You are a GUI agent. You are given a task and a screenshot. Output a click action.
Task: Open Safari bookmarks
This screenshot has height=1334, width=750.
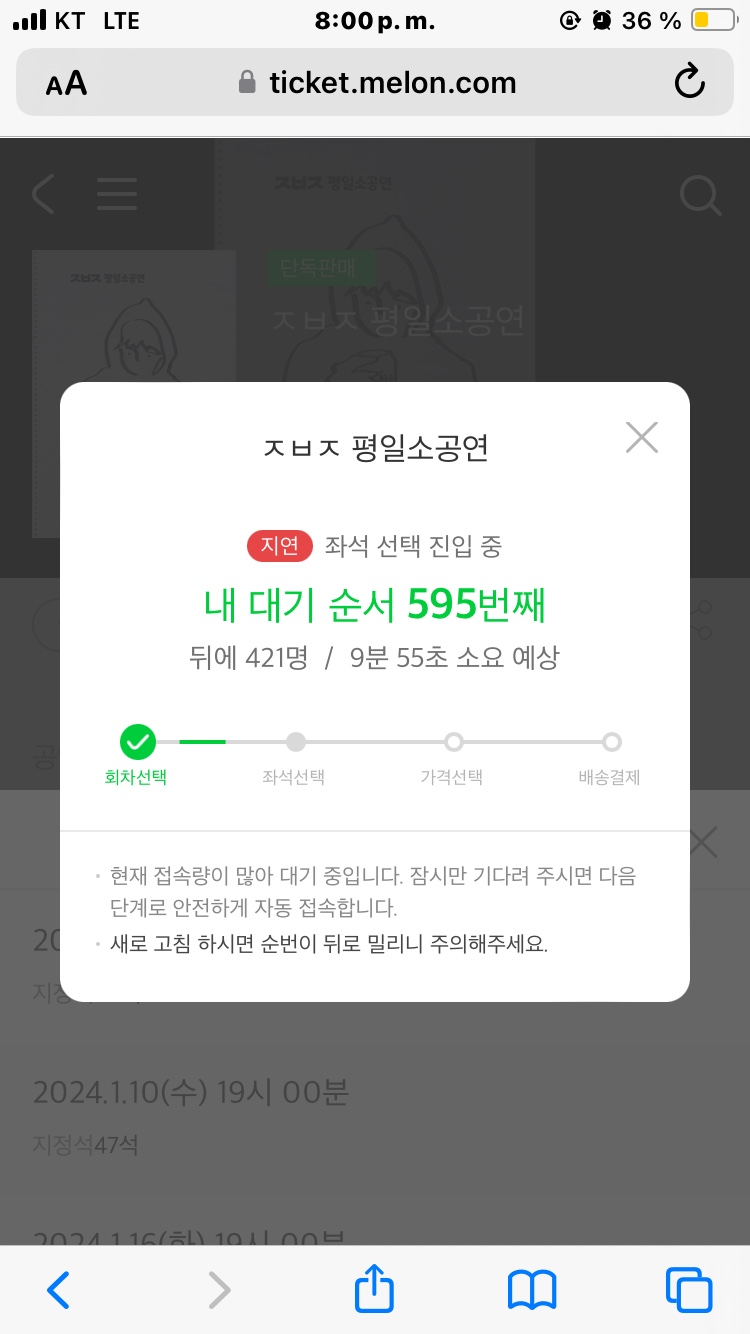tap(531, 1289)
